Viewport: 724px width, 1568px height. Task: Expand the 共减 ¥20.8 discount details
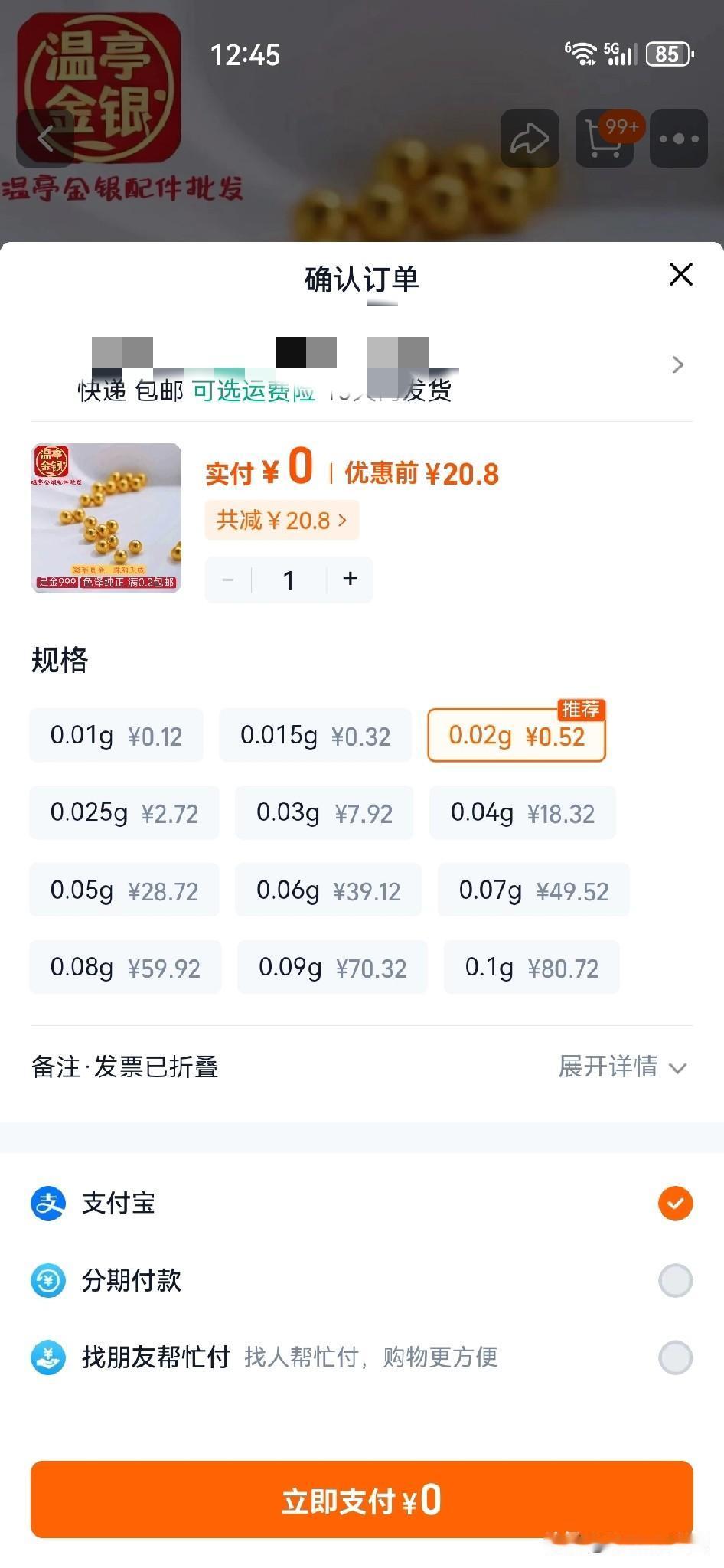point(282,519)
